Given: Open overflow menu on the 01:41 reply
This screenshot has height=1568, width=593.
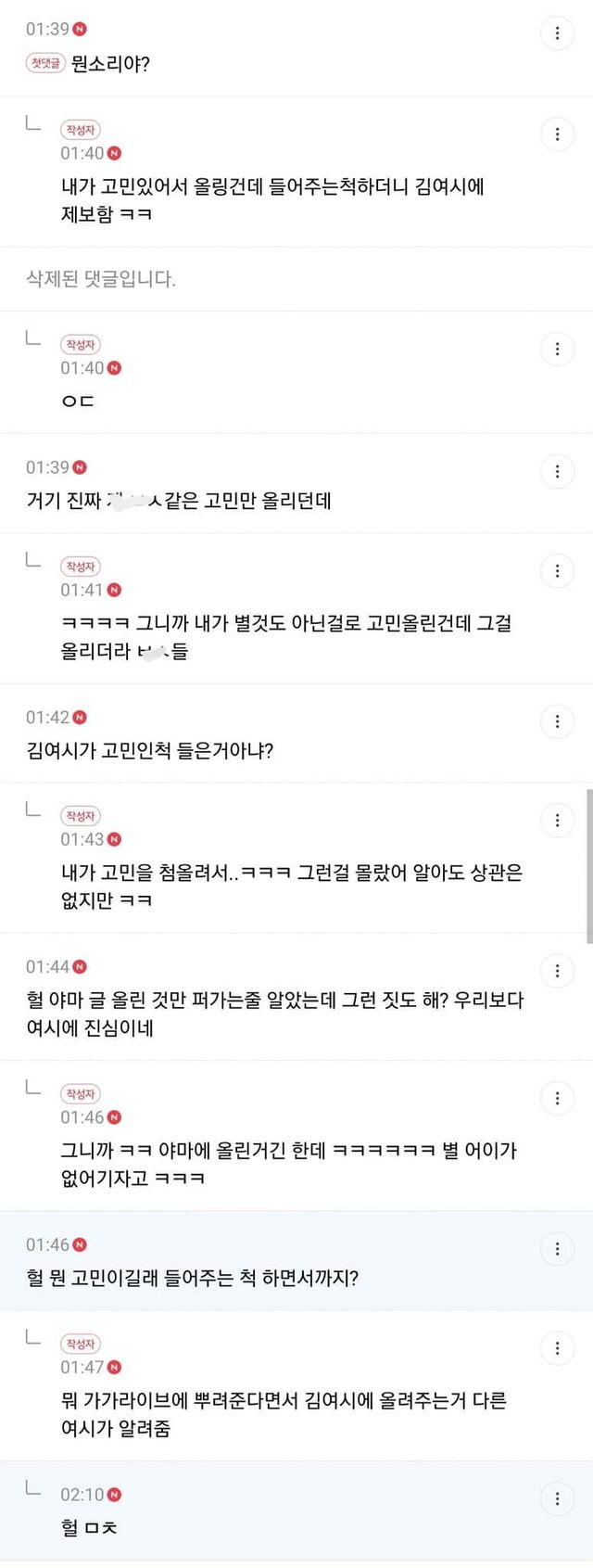Looking at the screenshot, I should 557,570.
